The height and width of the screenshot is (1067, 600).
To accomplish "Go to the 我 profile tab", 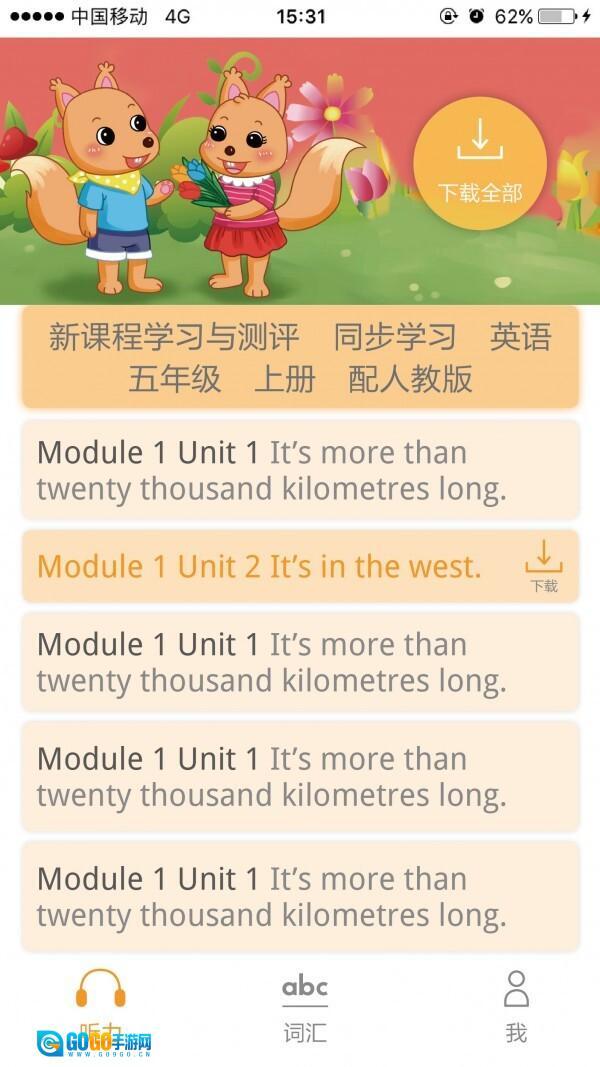I will pyautogui.click(x=516, y=1008).
